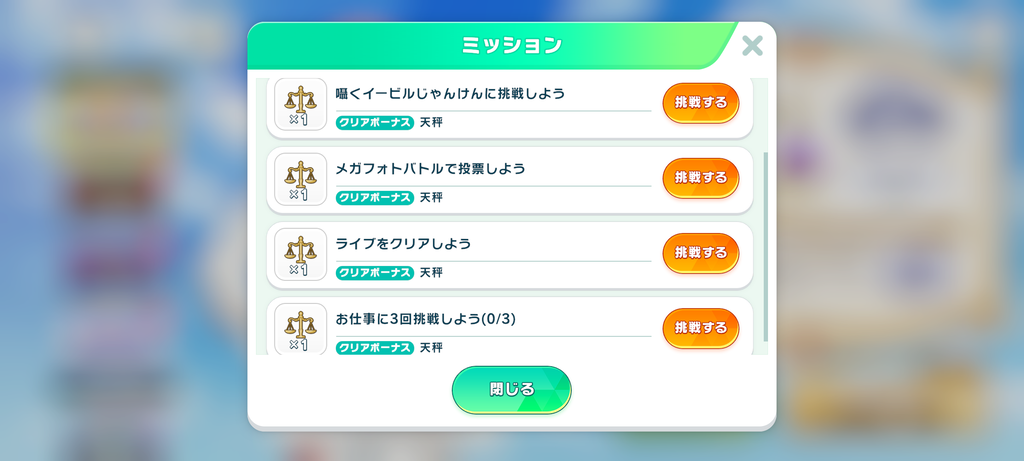Tap 挑戦する for ライブをクリアしよう
1024x461 pixels.
pyautogui.click(x=700, y=253)
